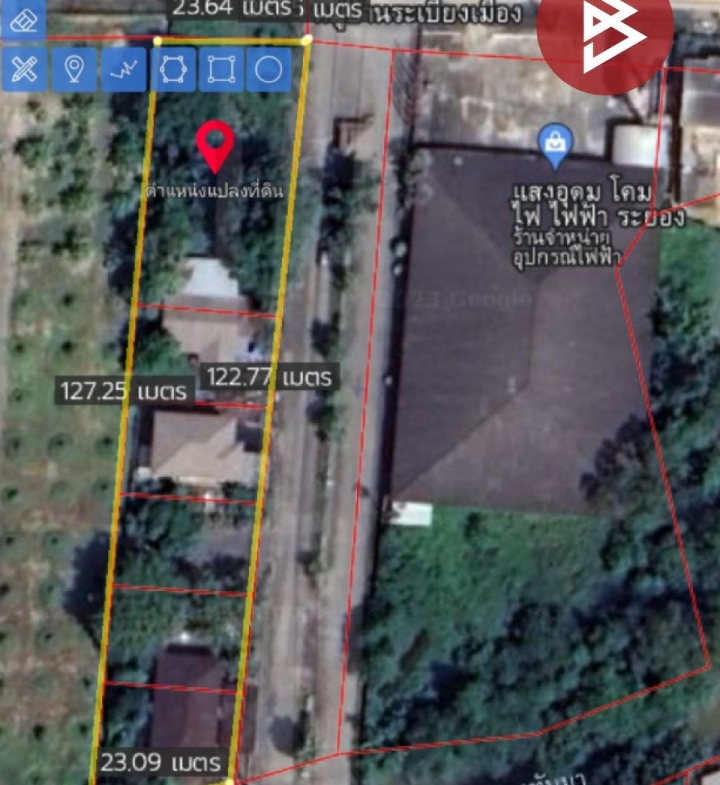Select the eraser tool
Image resolution: width=720 pixels, height=785 pixels.
pos(23,18)
